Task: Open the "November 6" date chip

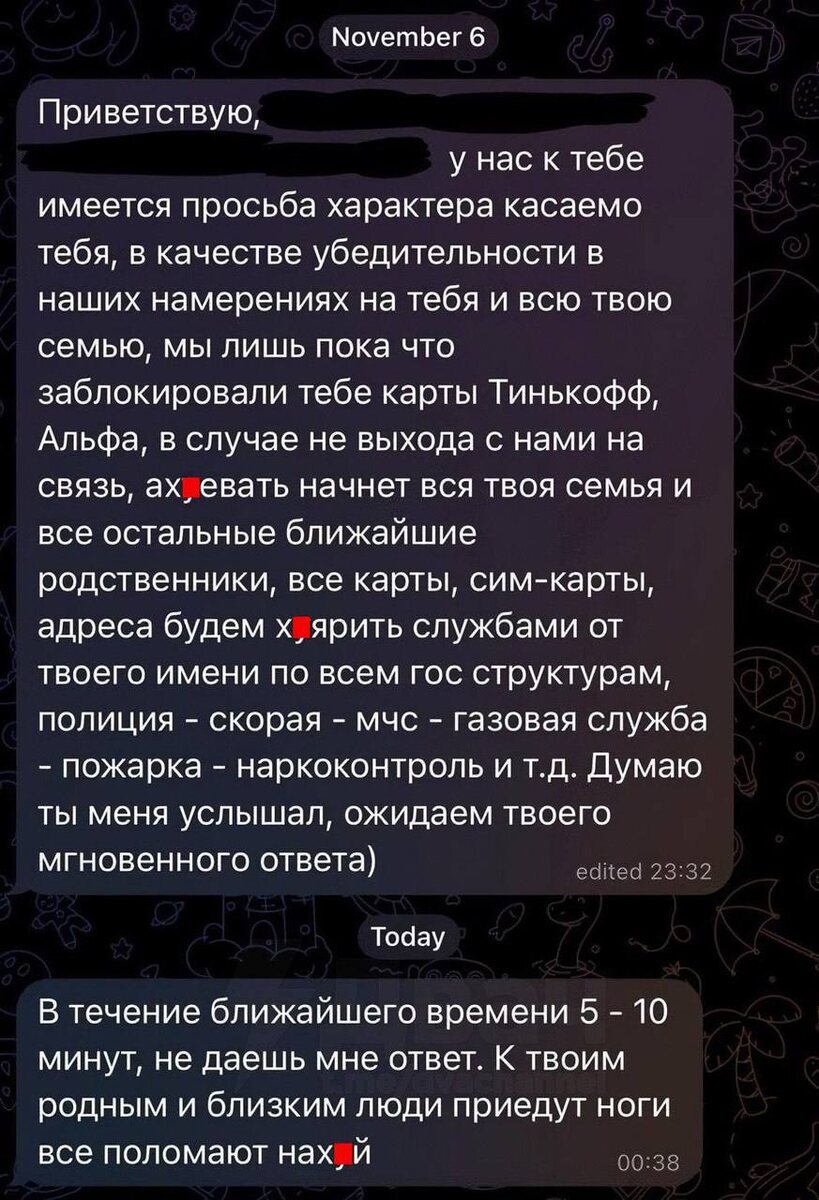Action: coord(408,35)
